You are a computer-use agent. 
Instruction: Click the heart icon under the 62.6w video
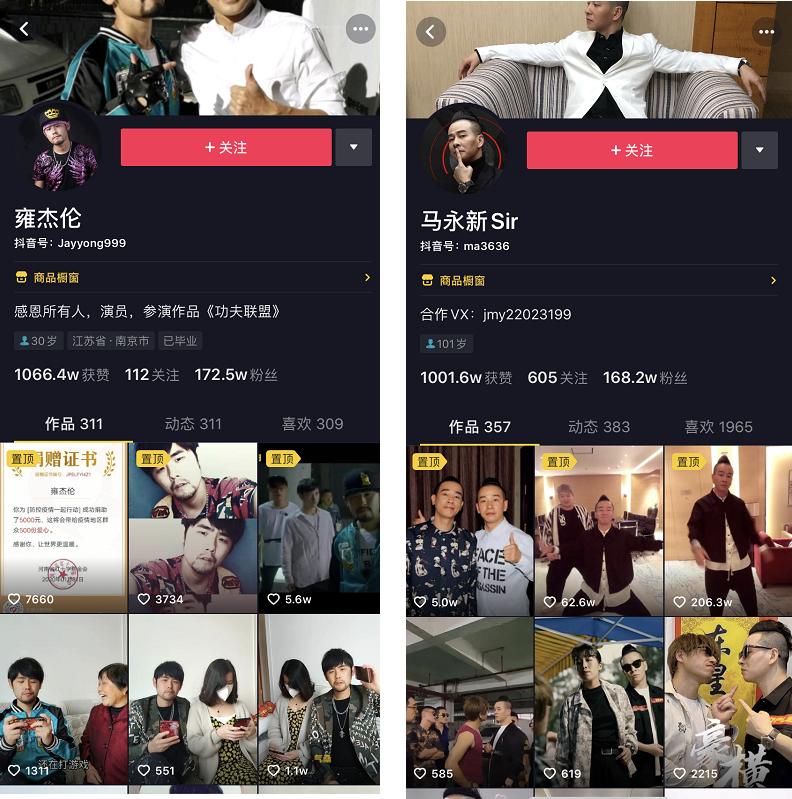tap(548, 602)
